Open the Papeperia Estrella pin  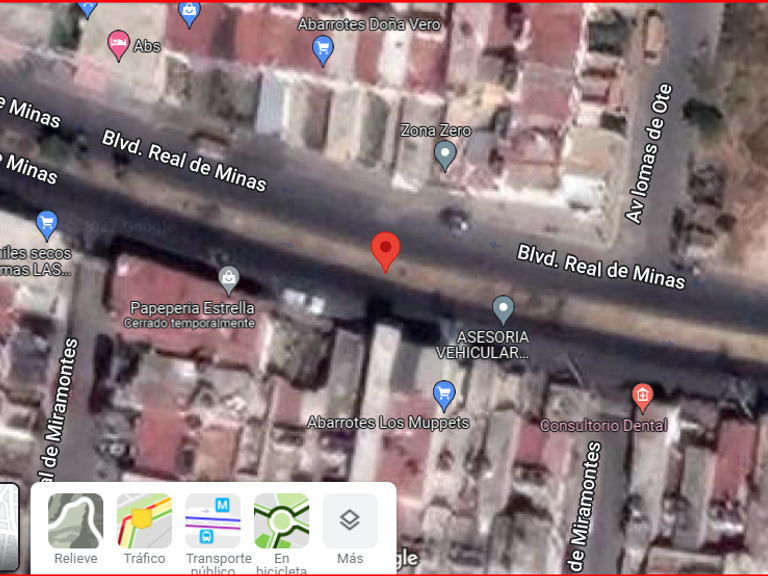[x=229, y=281]
